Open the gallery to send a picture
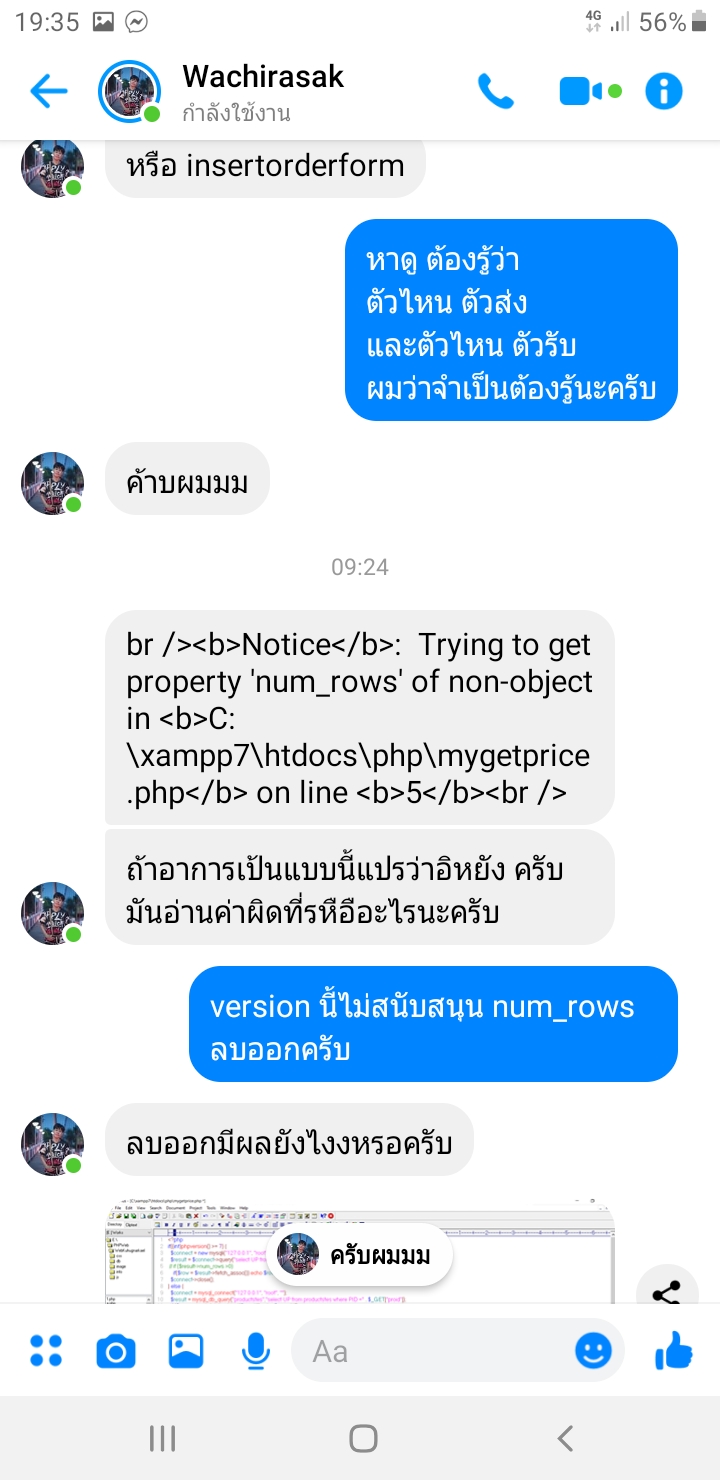The image size is (720, 1480). click(x=186, y=1351)
